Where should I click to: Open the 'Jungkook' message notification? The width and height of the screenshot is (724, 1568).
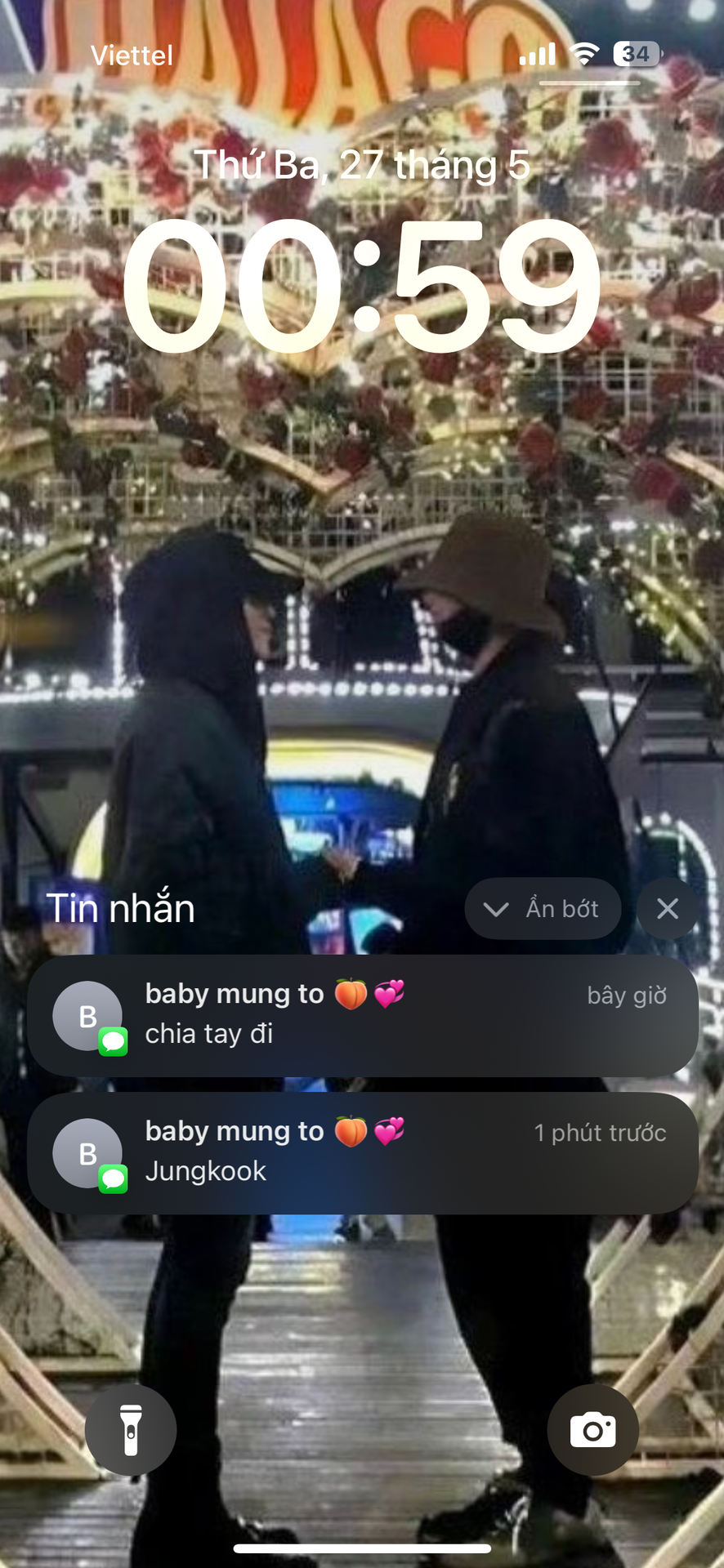362,1152
